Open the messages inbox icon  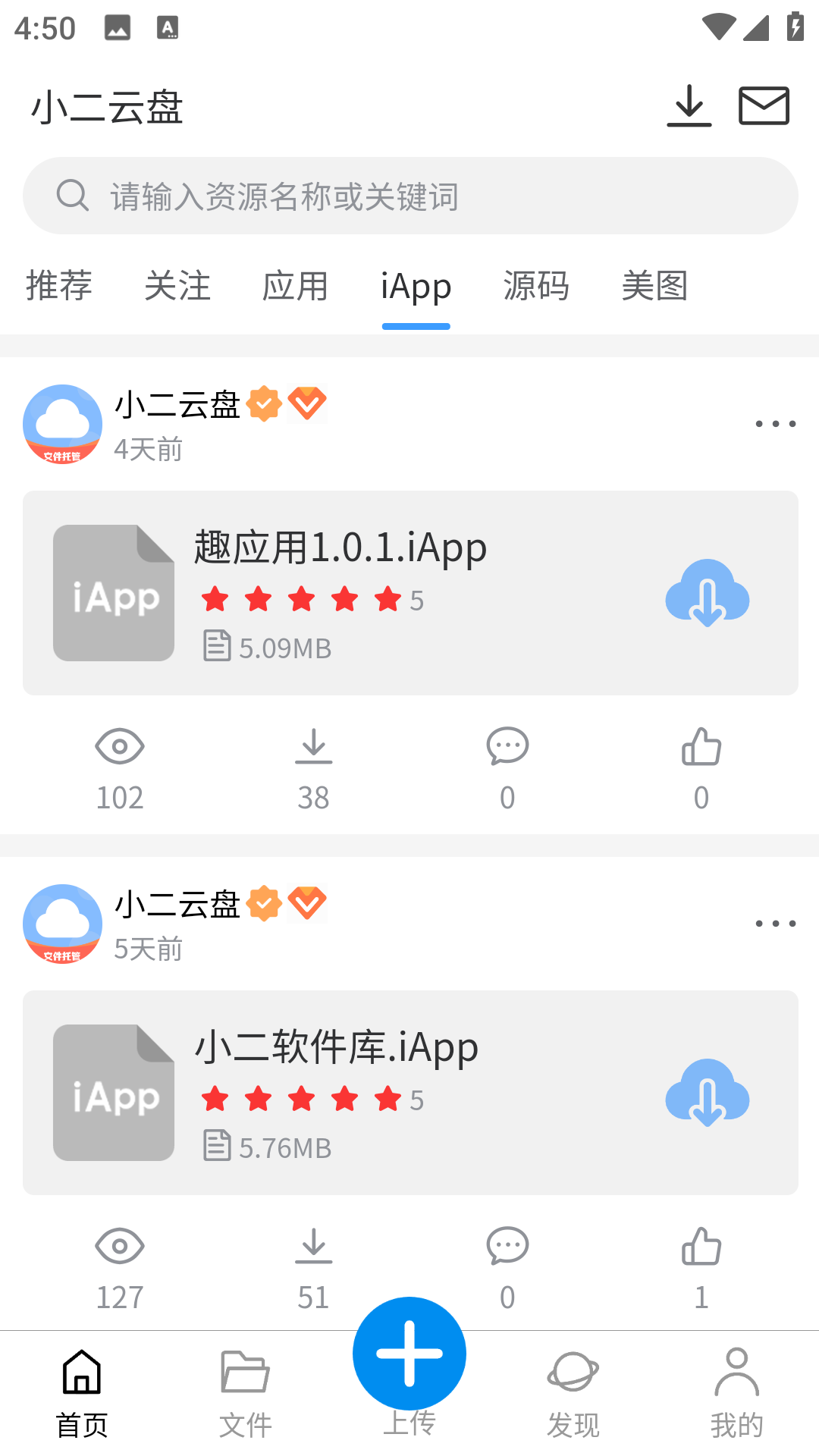pyautogui.click(x=763, y=106)
